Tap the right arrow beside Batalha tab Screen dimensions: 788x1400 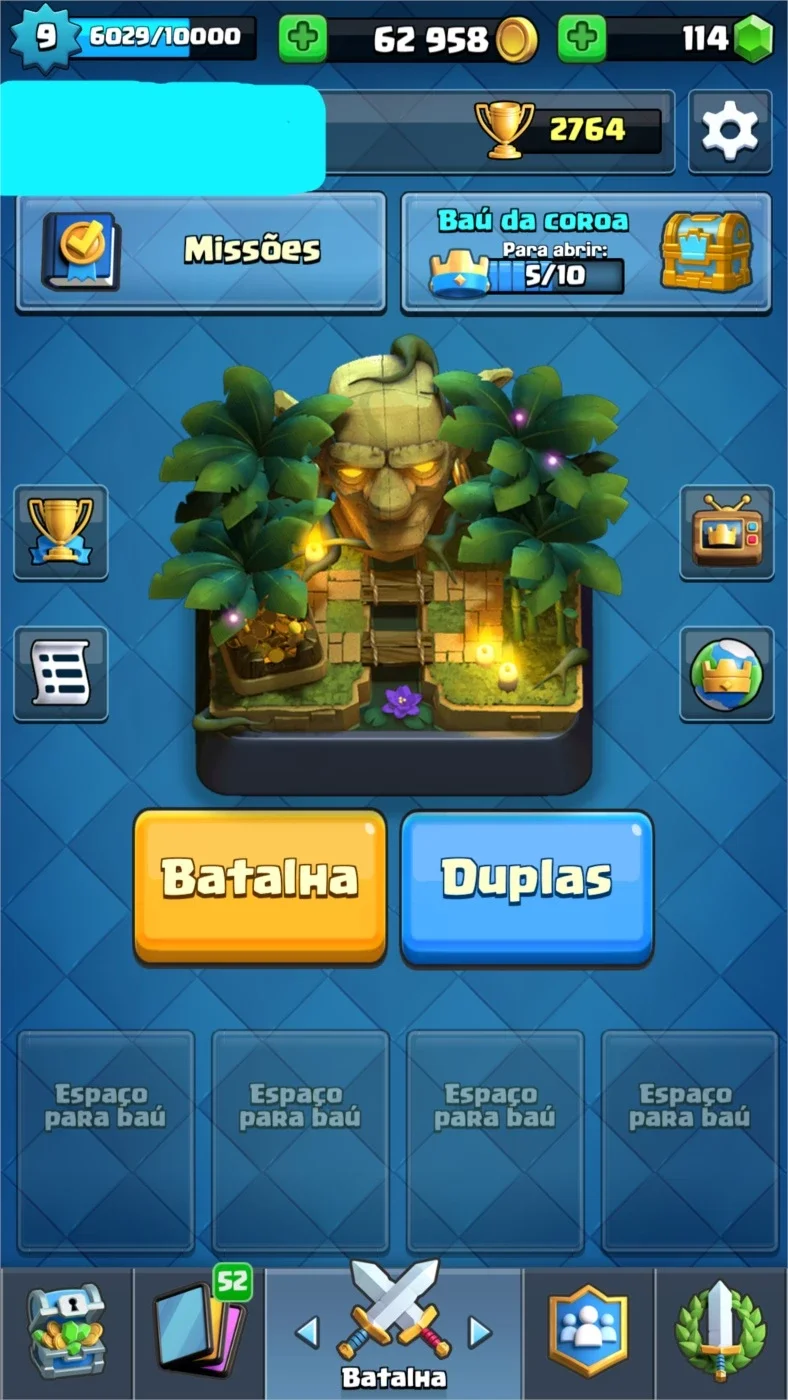pos(480,1331)
